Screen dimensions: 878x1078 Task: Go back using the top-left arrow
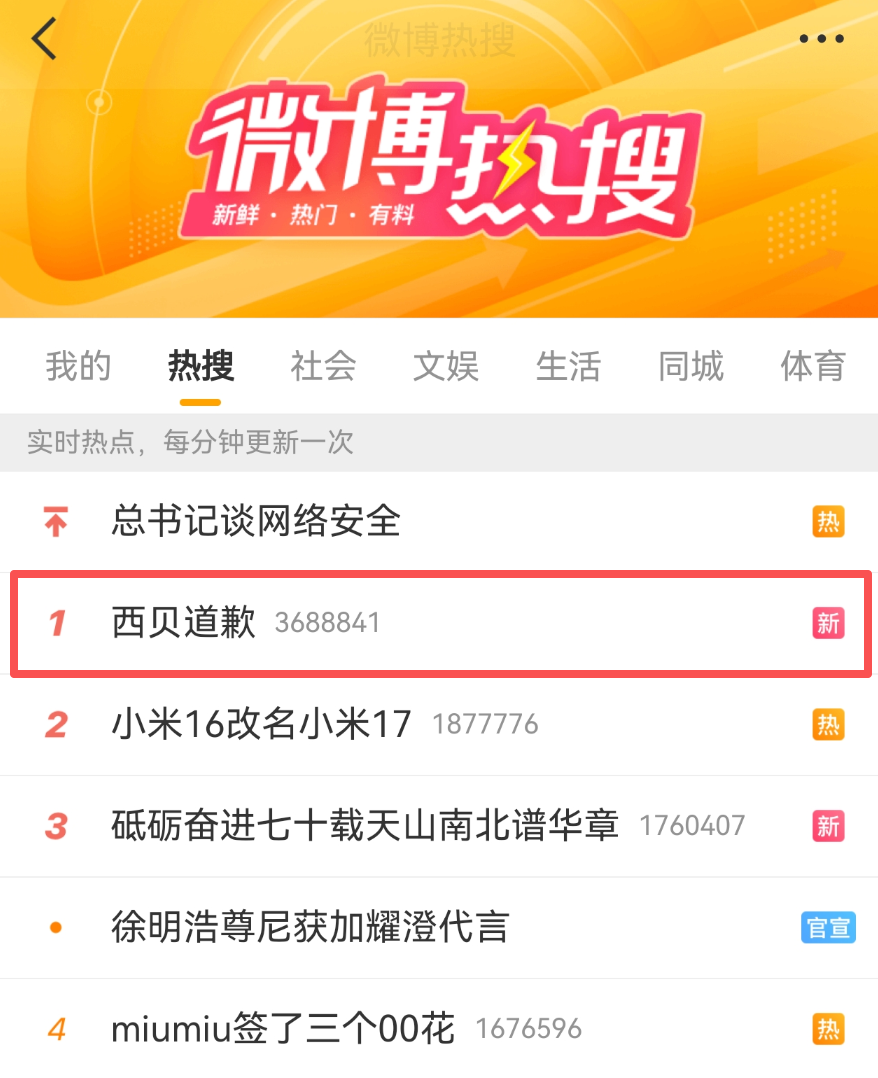44,40
